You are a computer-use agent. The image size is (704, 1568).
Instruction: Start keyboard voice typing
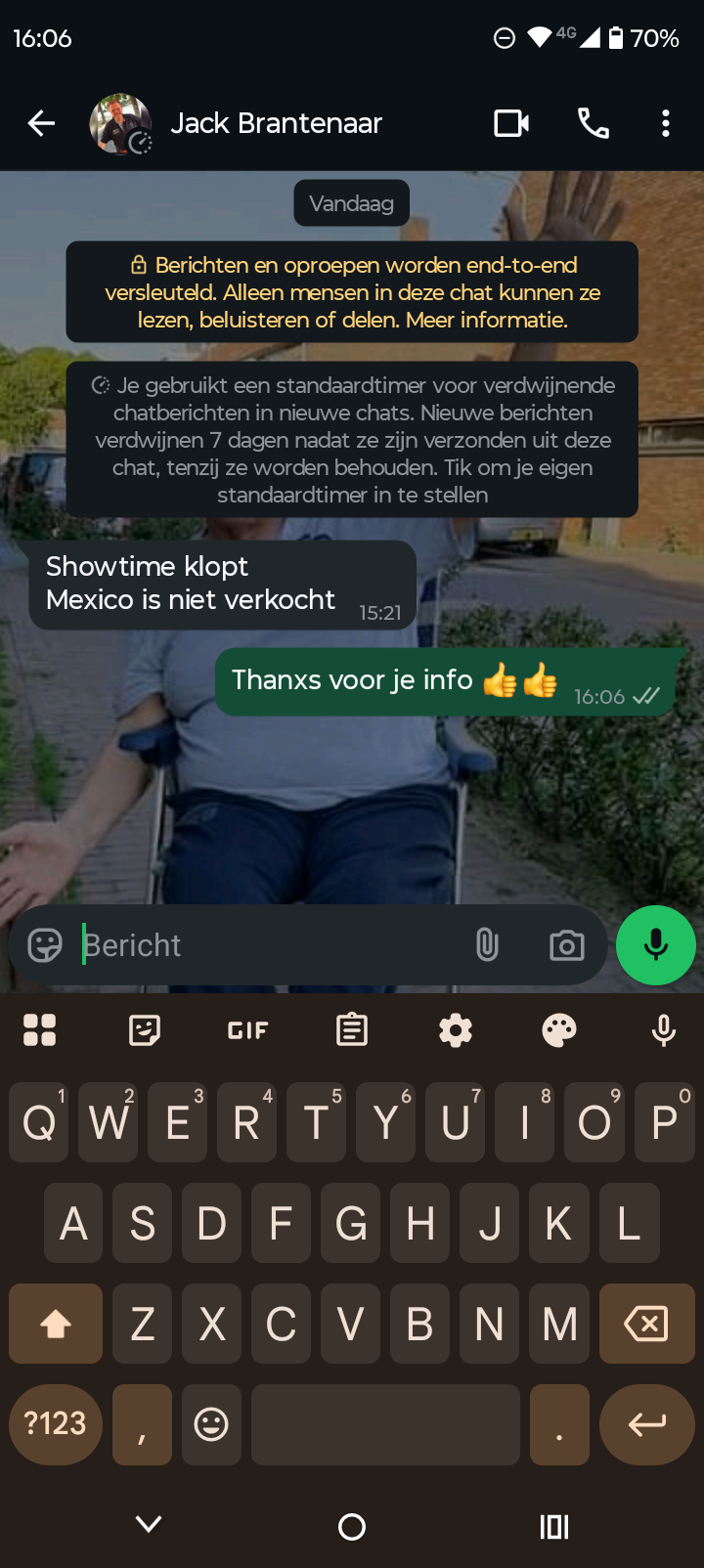point(663,1030)
